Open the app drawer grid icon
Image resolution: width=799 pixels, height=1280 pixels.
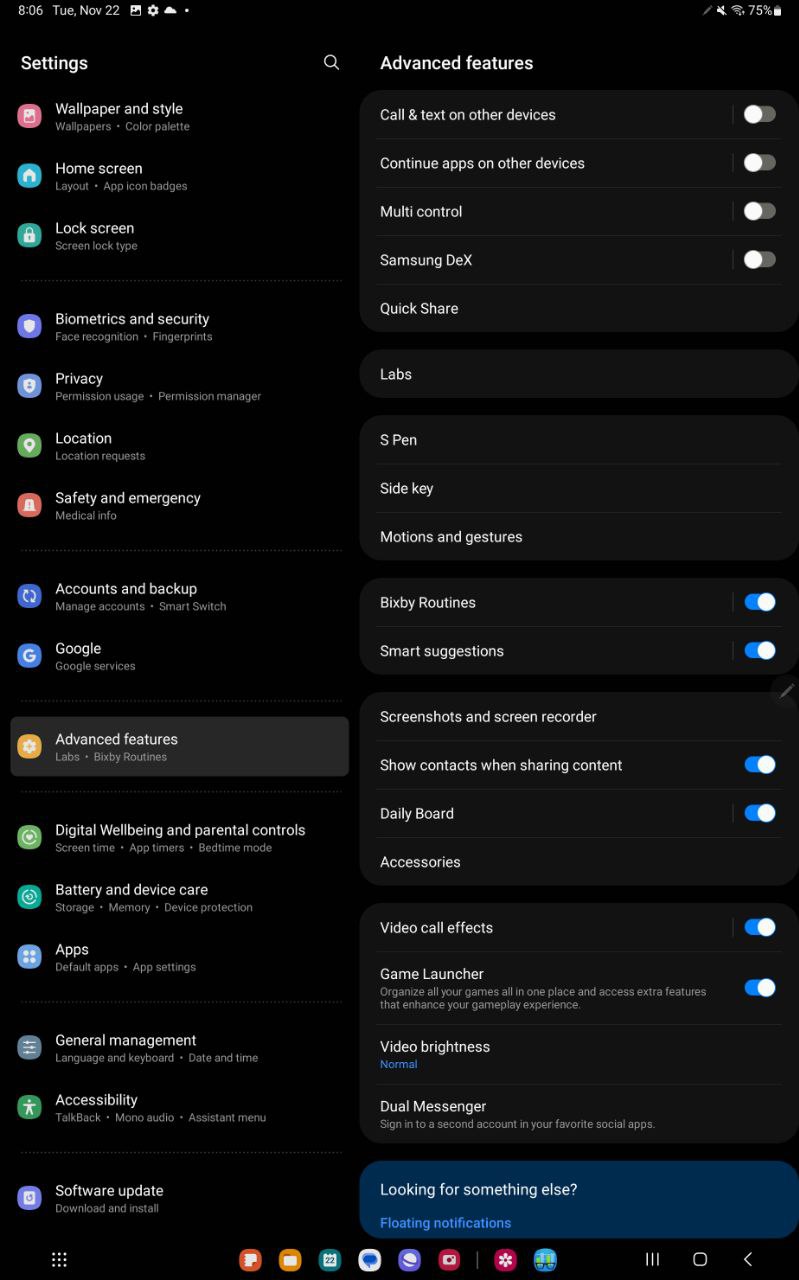tap(59, 1260)
